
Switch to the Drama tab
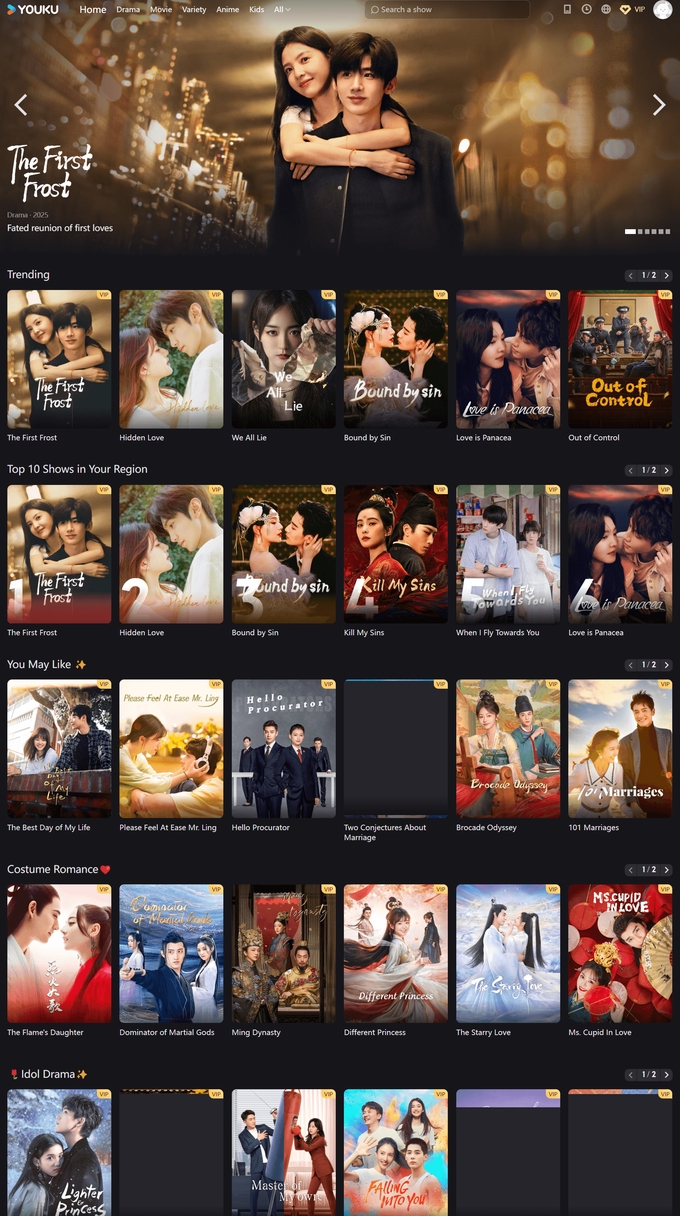(128, 10)
